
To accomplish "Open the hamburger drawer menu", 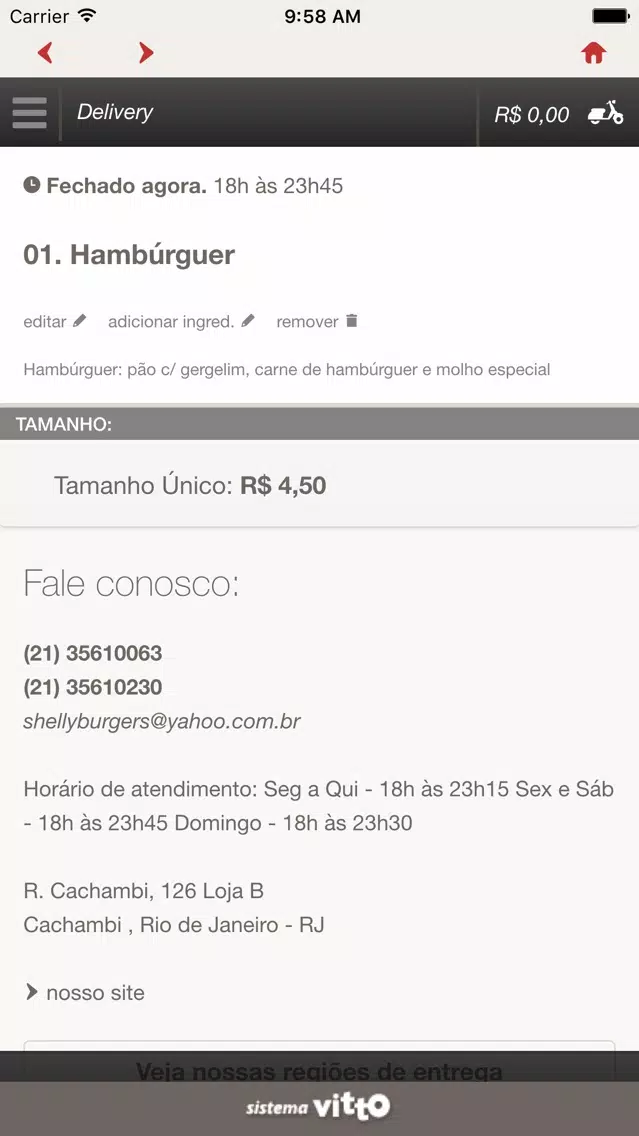I will coord(30,113).
